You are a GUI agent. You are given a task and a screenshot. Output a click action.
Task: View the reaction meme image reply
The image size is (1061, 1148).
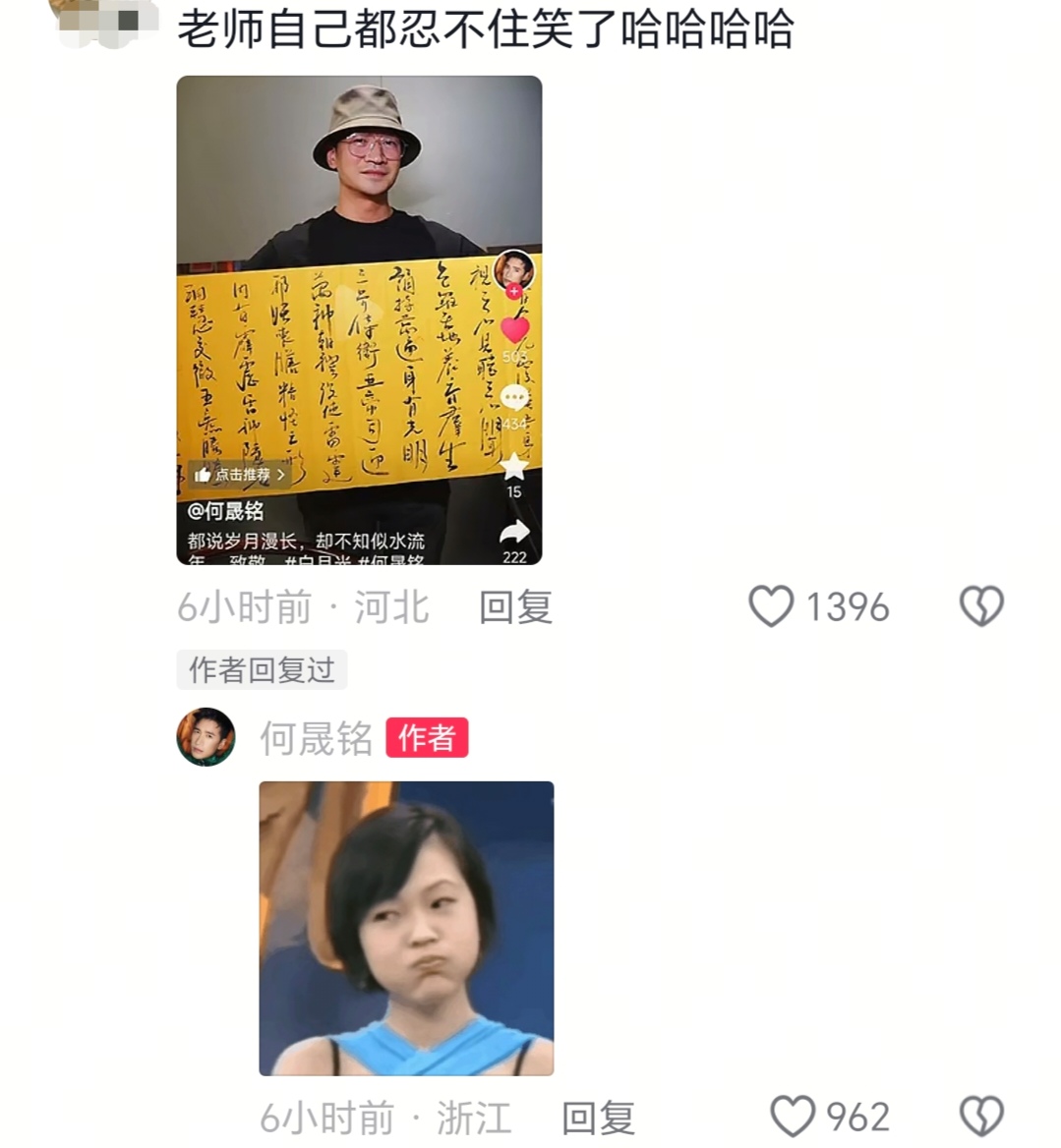point(406,929)
